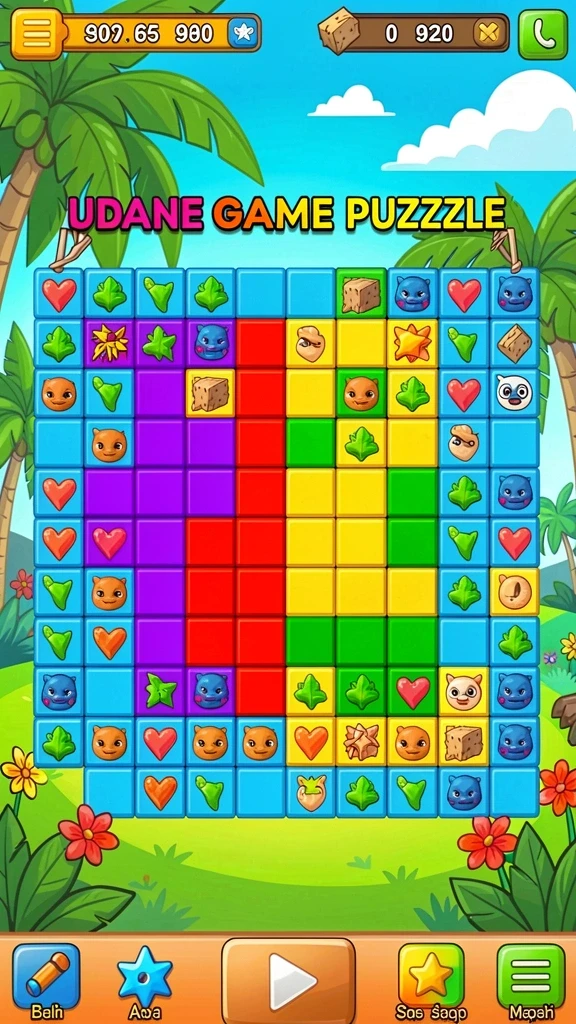Tap the blue star button on score bar

(244, 33)
